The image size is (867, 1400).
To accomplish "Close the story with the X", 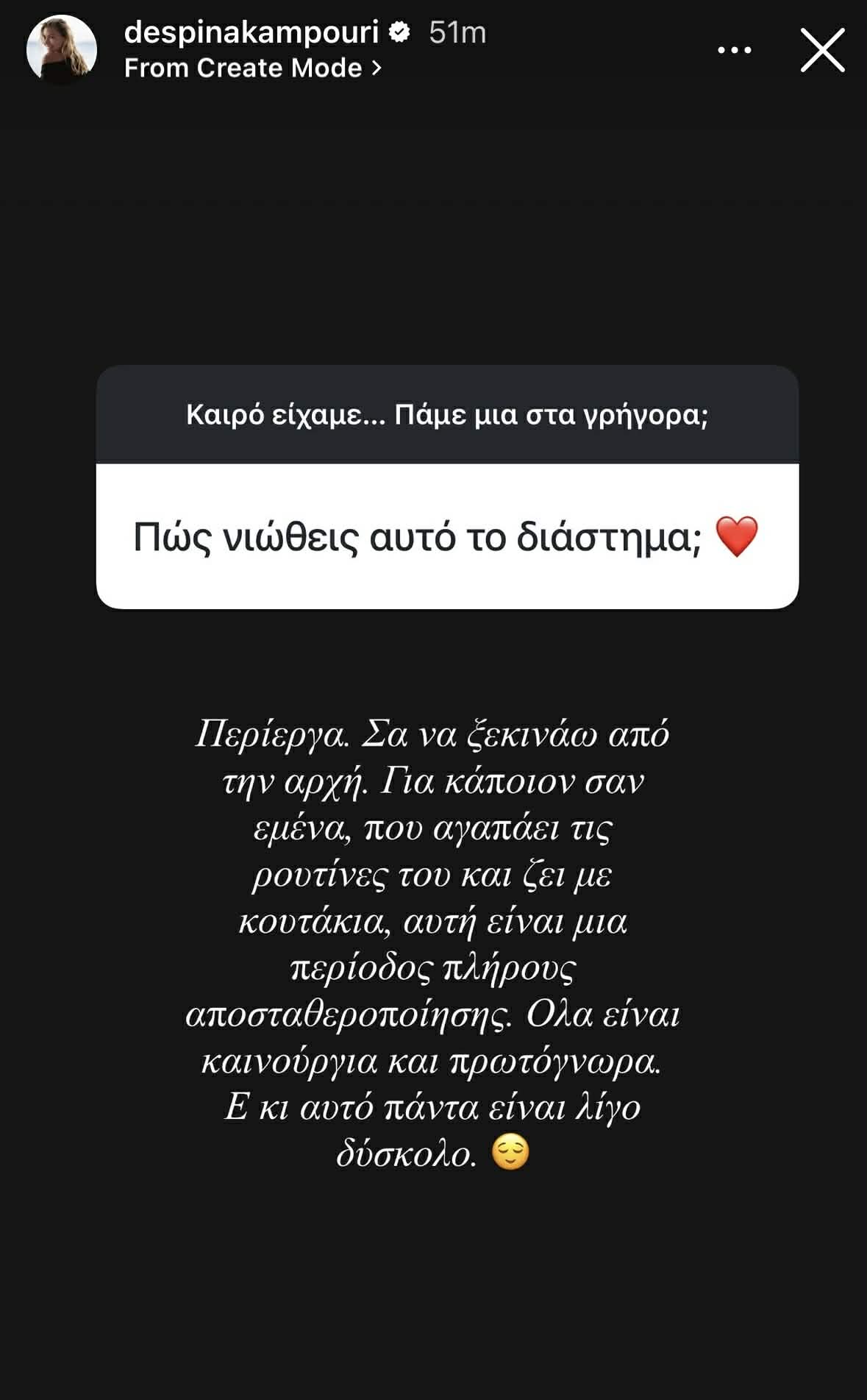I will pos(822,50).
